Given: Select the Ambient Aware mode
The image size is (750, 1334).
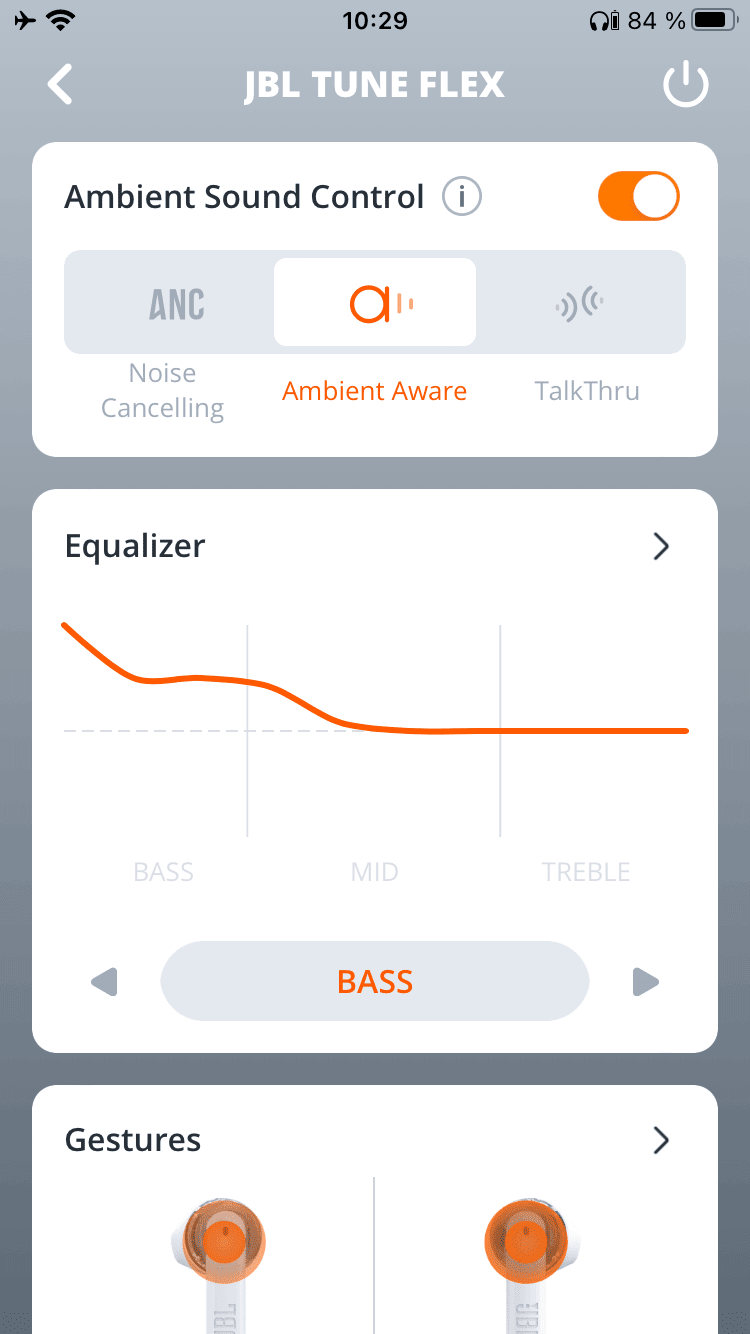Looking at the screenshot, I should (375, 302).
